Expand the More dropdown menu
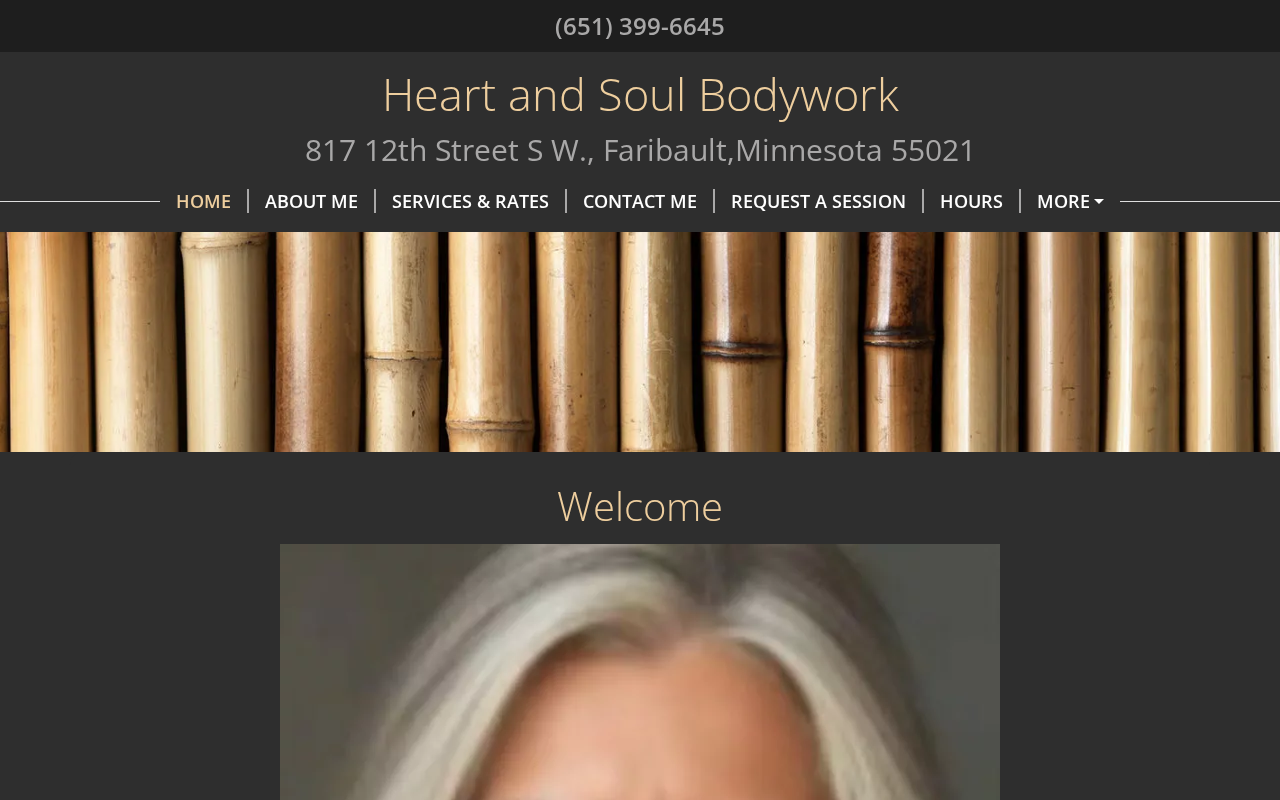Screen dimensions: 1280x800 (1070, 201)
